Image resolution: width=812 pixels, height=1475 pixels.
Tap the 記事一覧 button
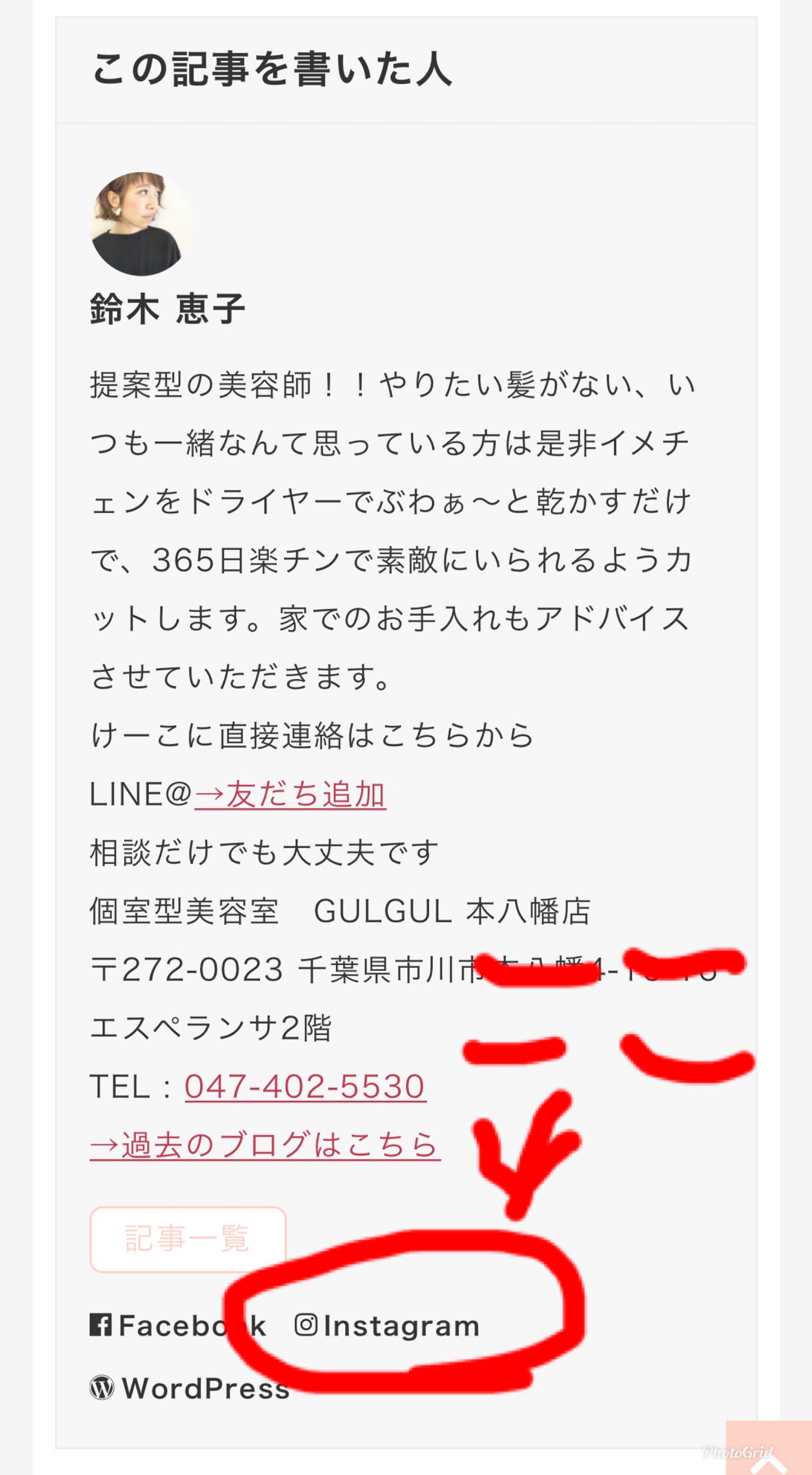point(188,1239)
